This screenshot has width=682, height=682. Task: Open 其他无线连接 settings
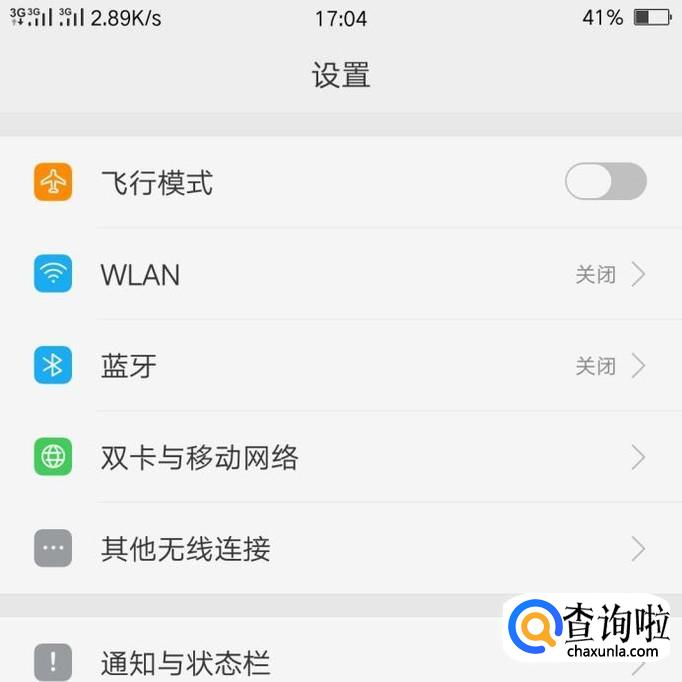coord(340,549)
